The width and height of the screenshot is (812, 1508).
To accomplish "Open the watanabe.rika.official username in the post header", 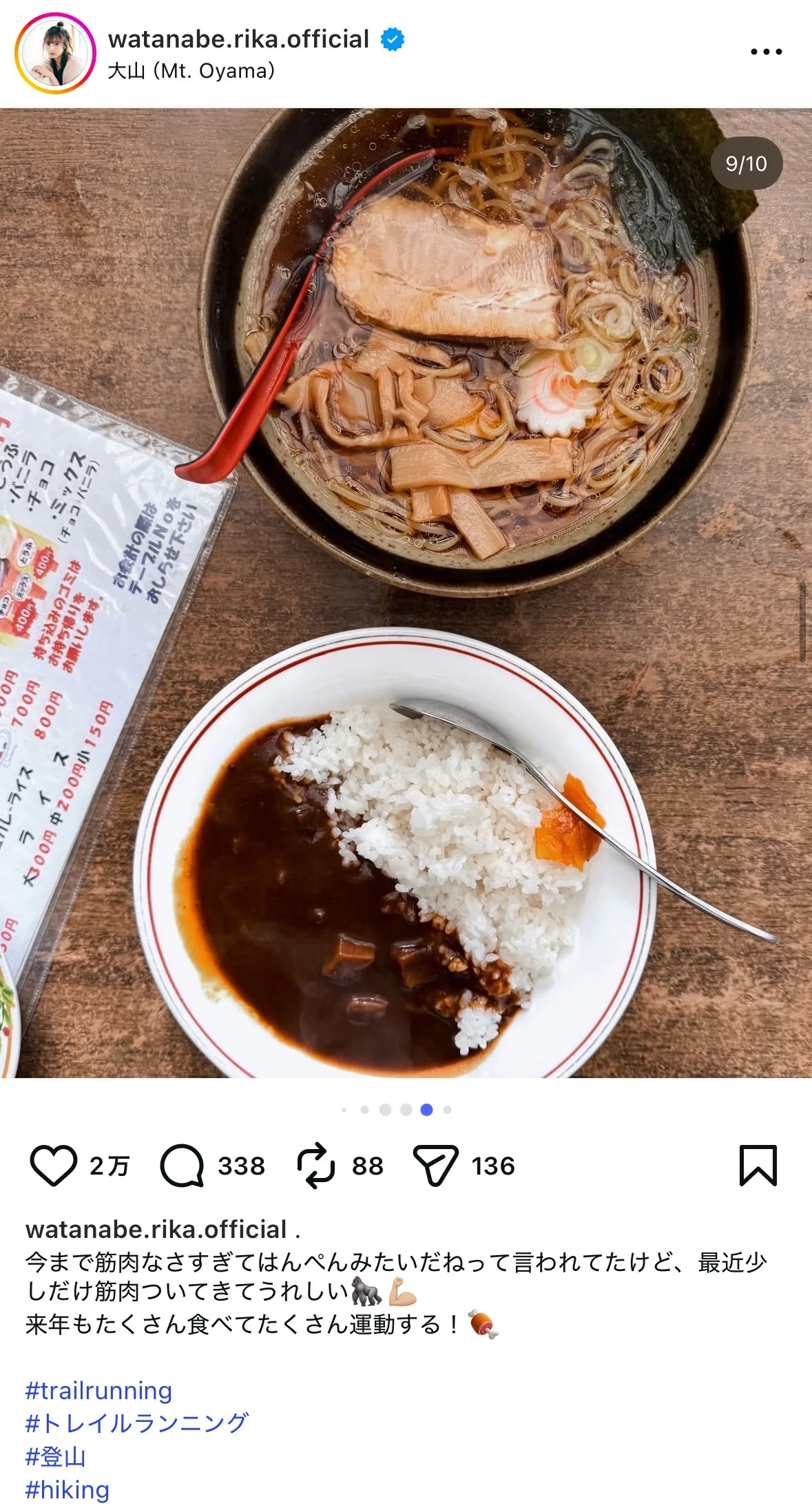I will [x=238, y=39].
